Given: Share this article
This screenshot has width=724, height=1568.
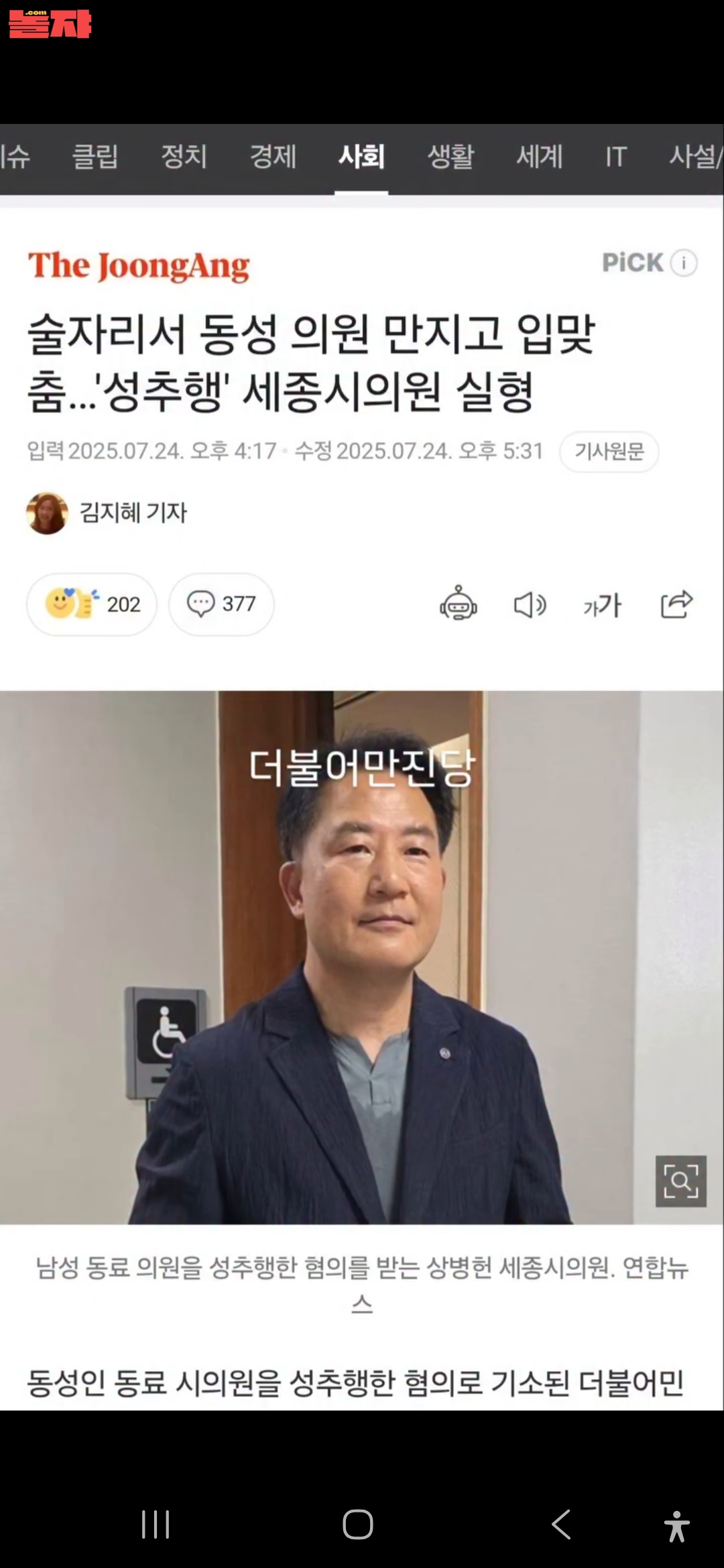Looking at the screenshot, I should pyautogui.click(x=676, y=604).
